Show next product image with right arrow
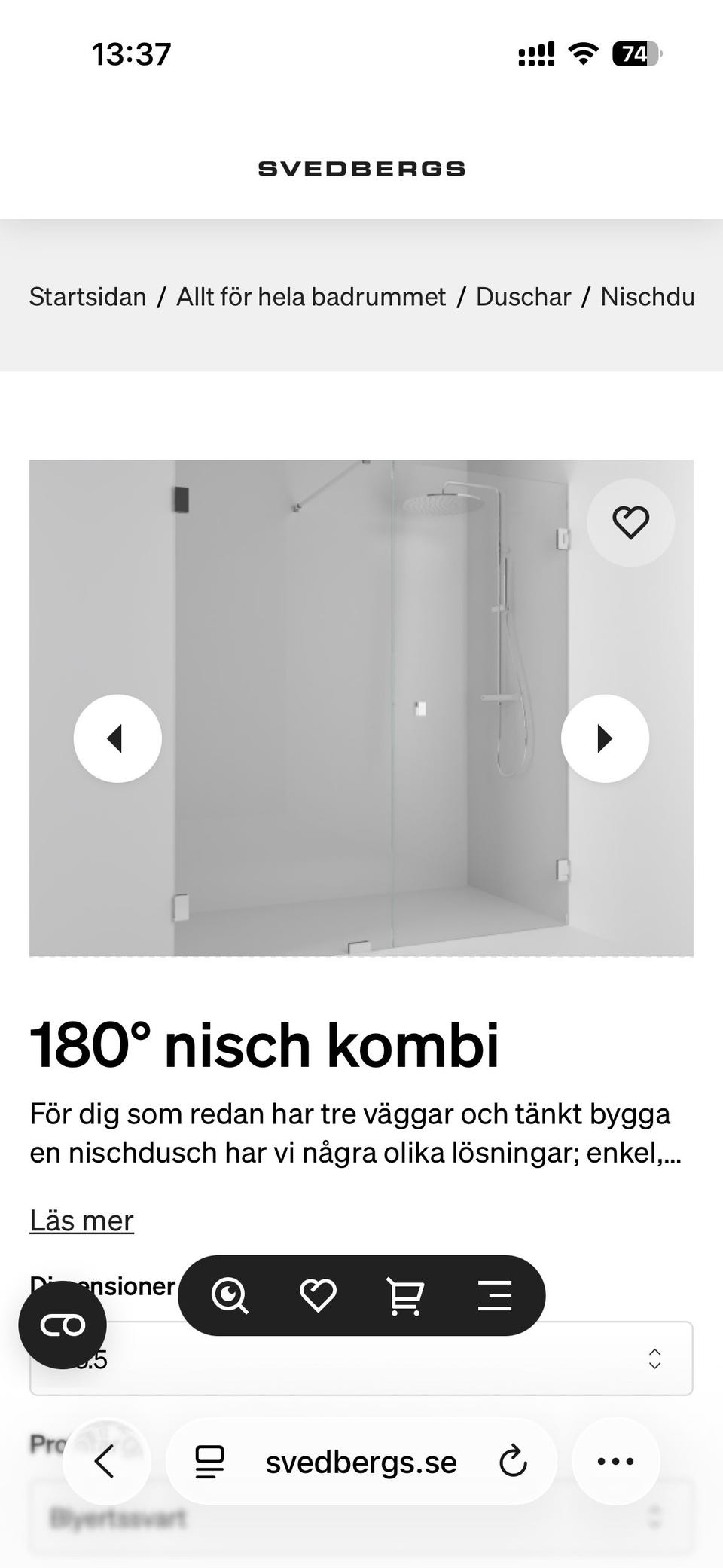 pyautogui.click(x=605, y=738)
